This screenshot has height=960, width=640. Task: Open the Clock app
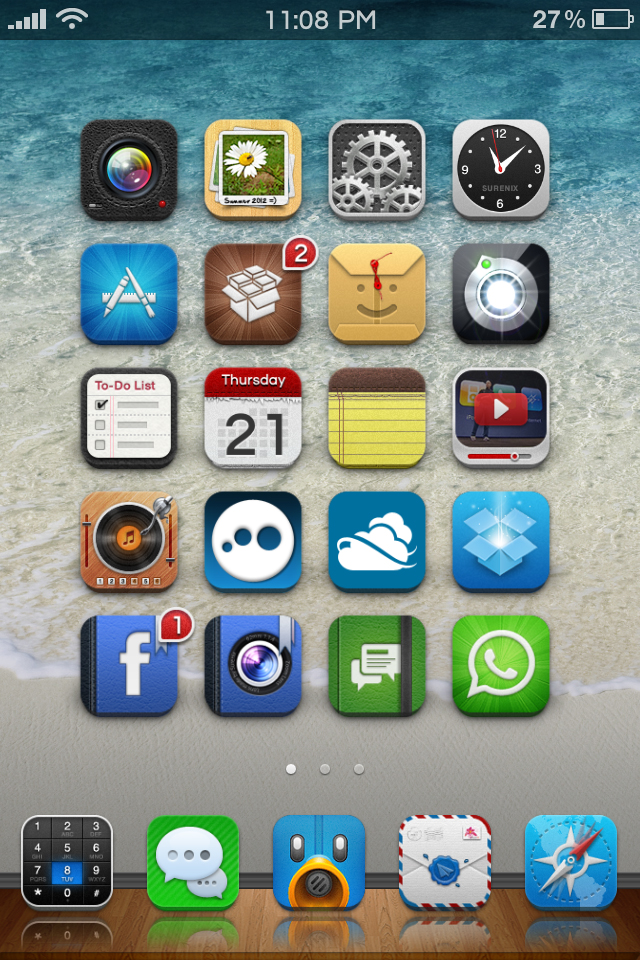501,168
